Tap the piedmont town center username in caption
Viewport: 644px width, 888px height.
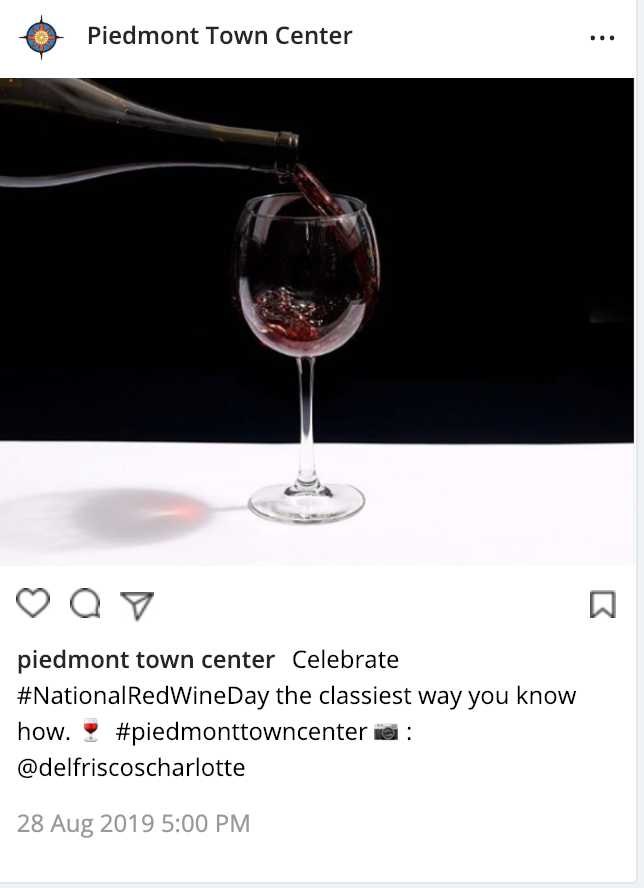click(146, 660)
